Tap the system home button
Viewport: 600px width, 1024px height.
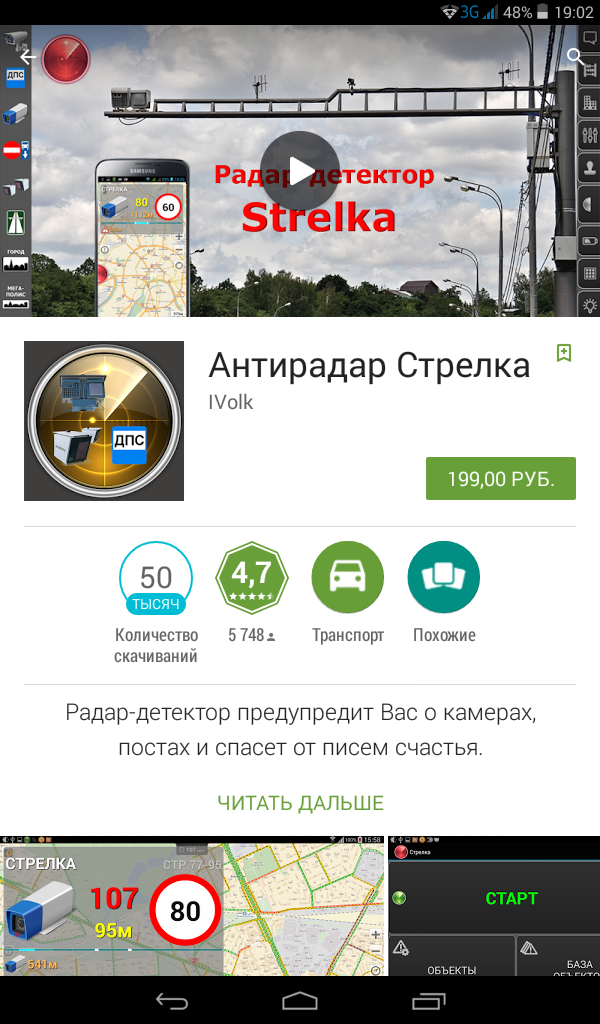(300, 1001)
